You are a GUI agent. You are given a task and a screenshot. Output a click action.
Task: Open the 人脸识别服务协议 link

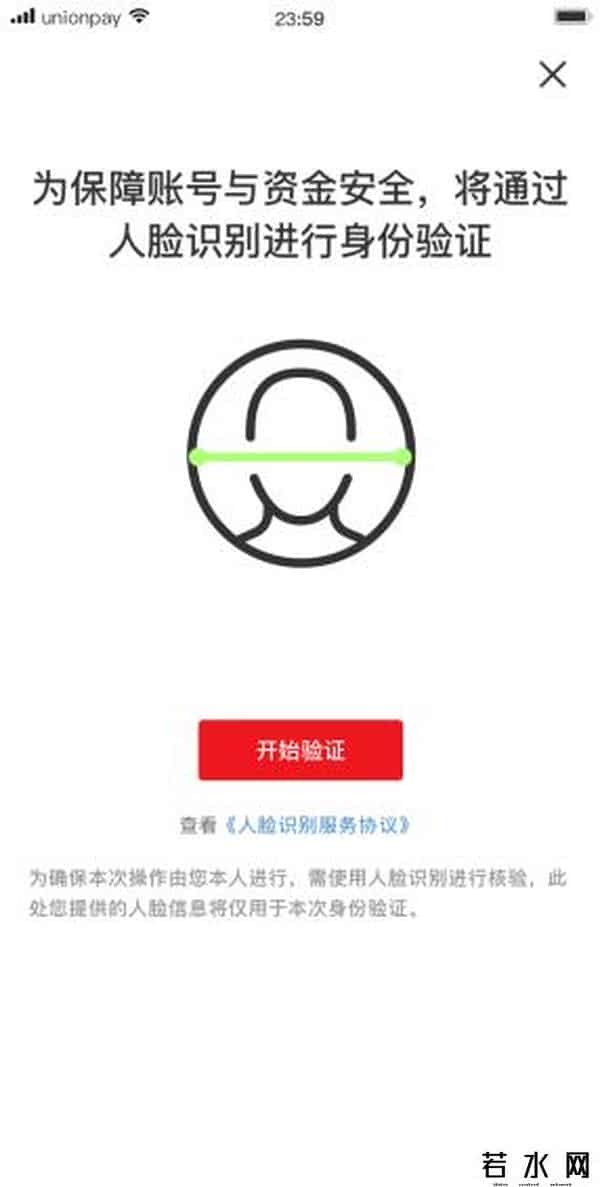tap(319, 825)
